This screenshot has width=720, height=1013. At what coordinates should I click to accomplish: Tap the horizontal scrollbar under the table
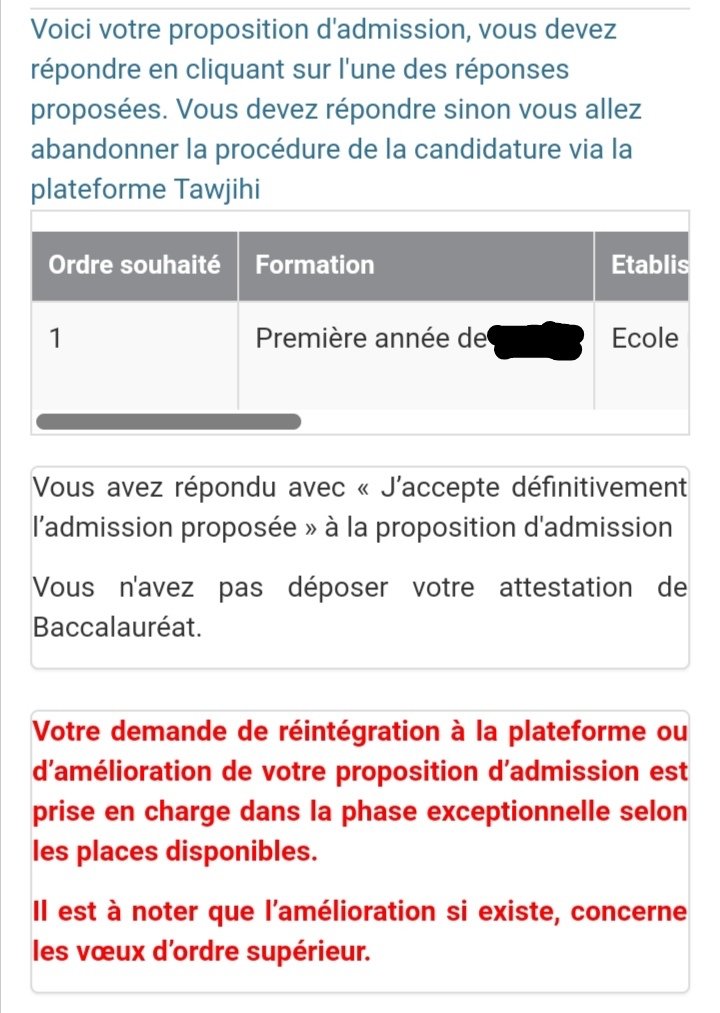click(168, 421)
